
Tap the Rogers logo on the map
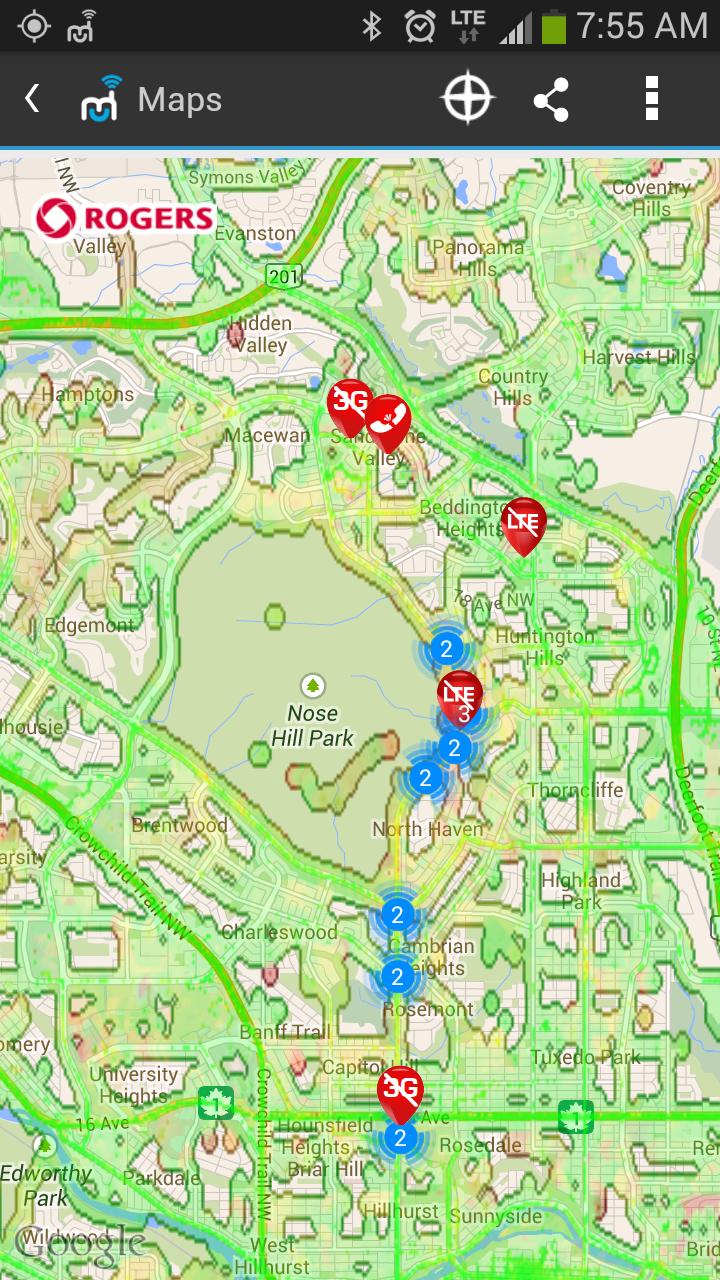tap(124, 216)
